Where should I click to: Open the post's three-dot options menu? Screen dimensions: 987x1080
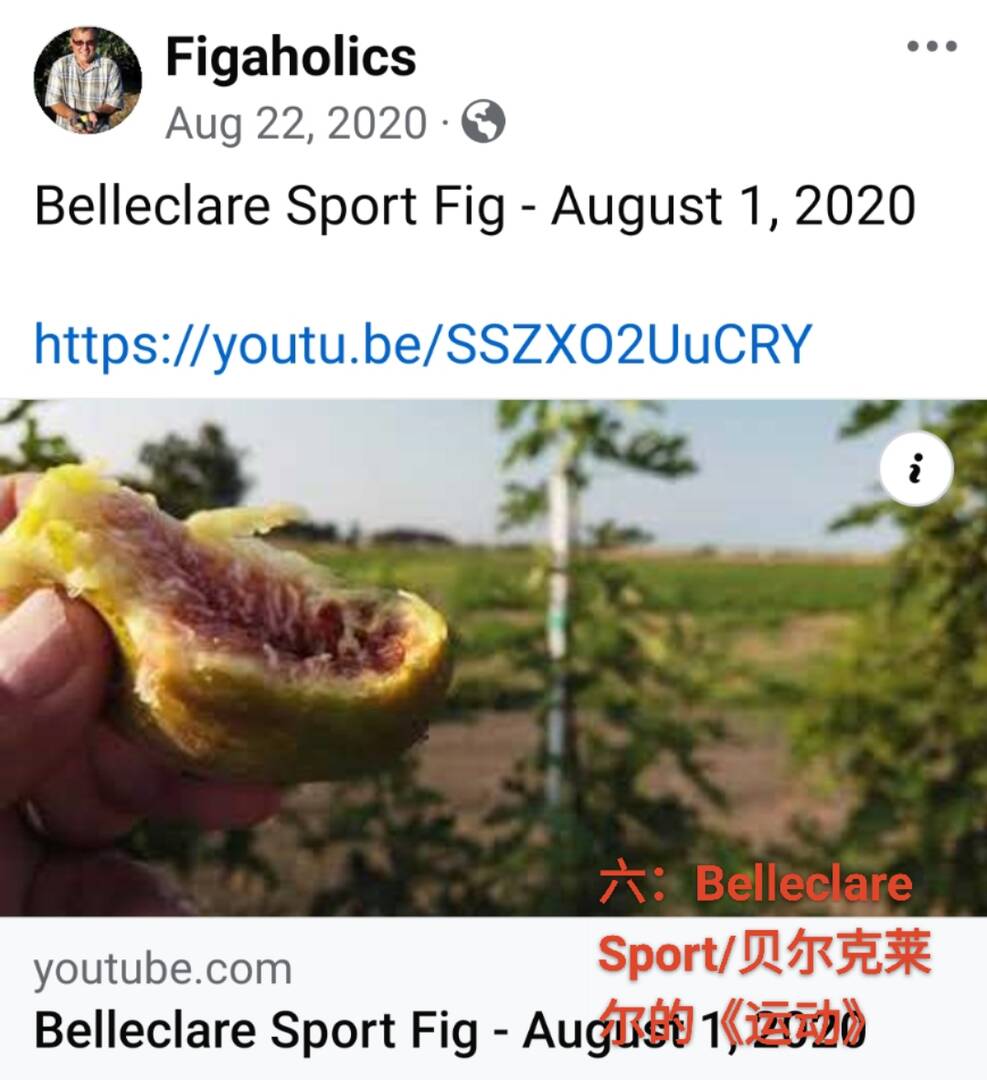pyautogui.click(x=931, y=46)
